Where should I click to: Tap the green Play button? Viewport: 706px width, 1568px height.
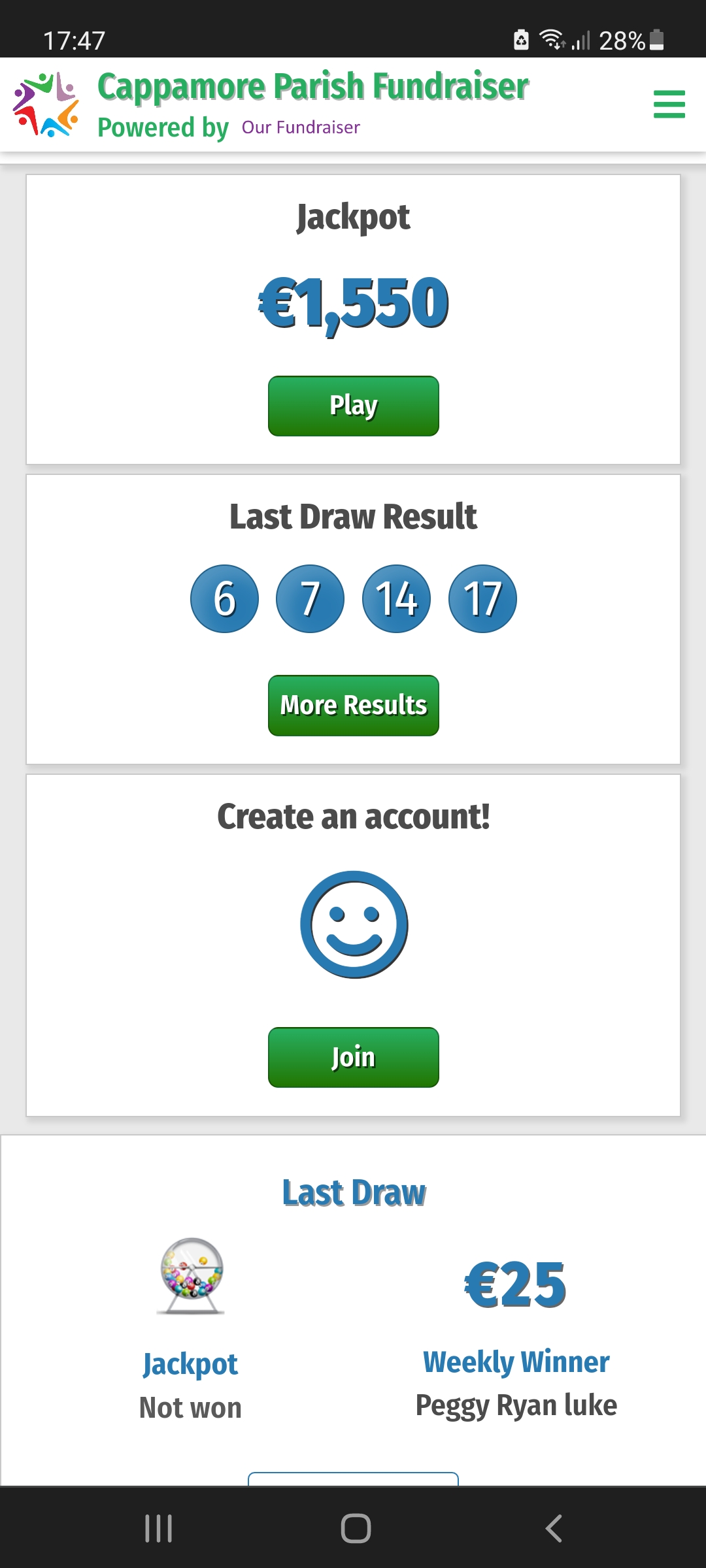pos(353,406)
